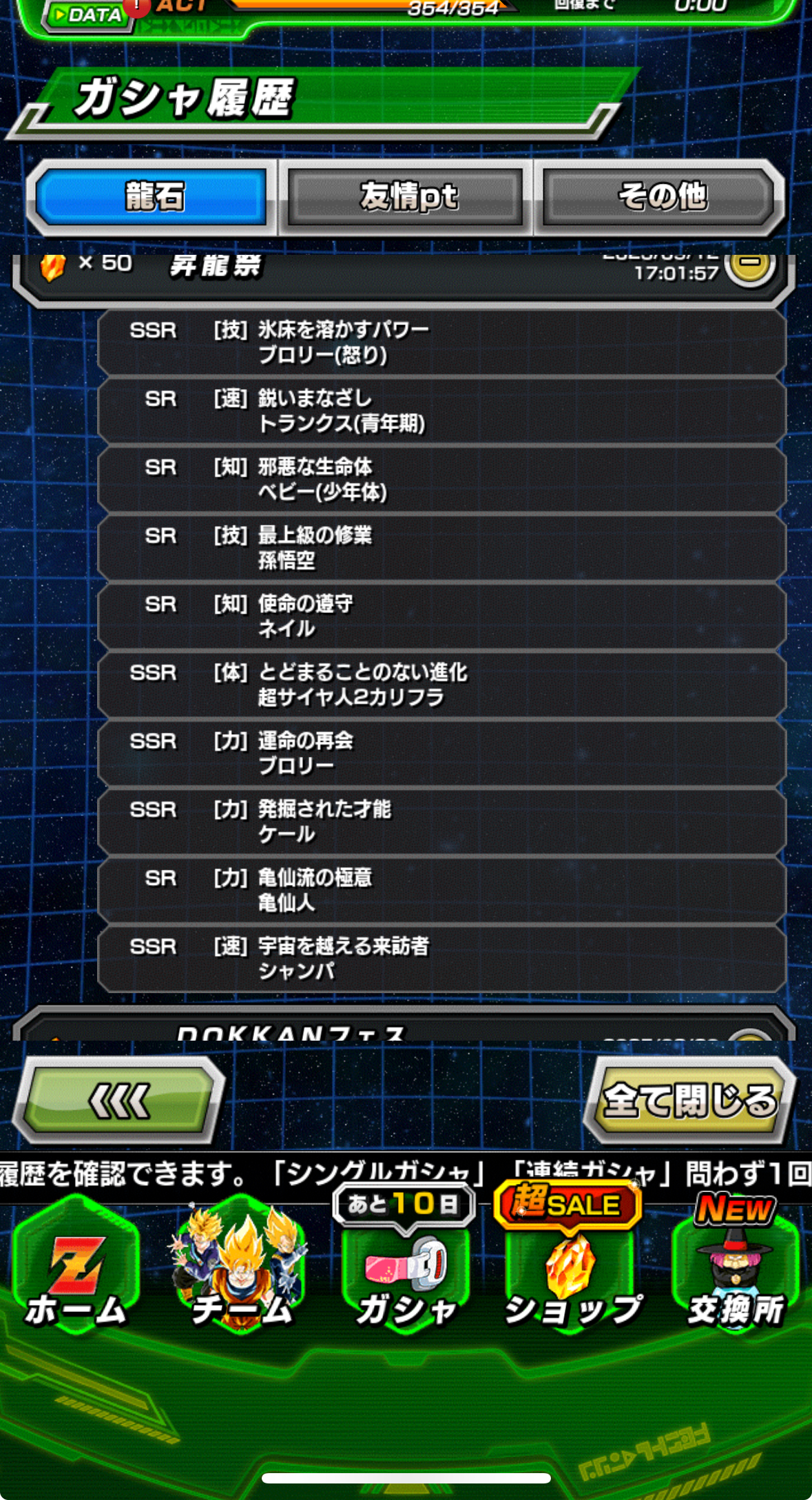Tap 全て閉じる to collapse all
812x1500 pixels.
coord(689,1100)
